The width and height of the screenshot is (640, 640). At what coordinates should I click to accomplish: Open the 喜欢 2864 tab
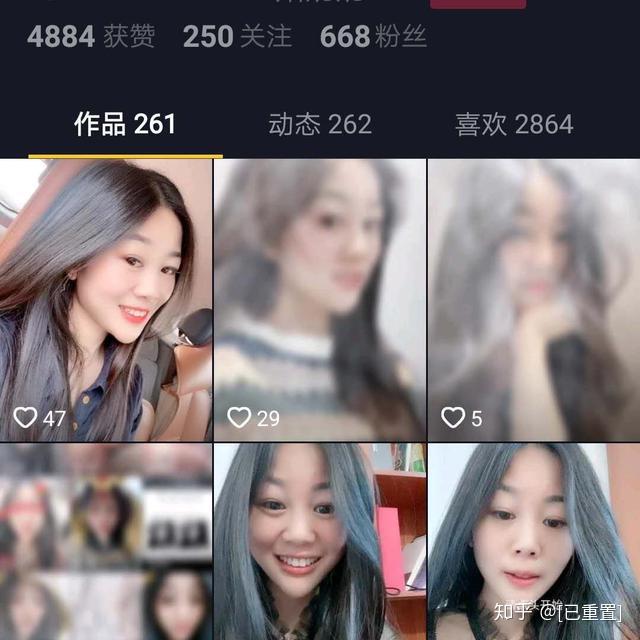tap(514, 124)
